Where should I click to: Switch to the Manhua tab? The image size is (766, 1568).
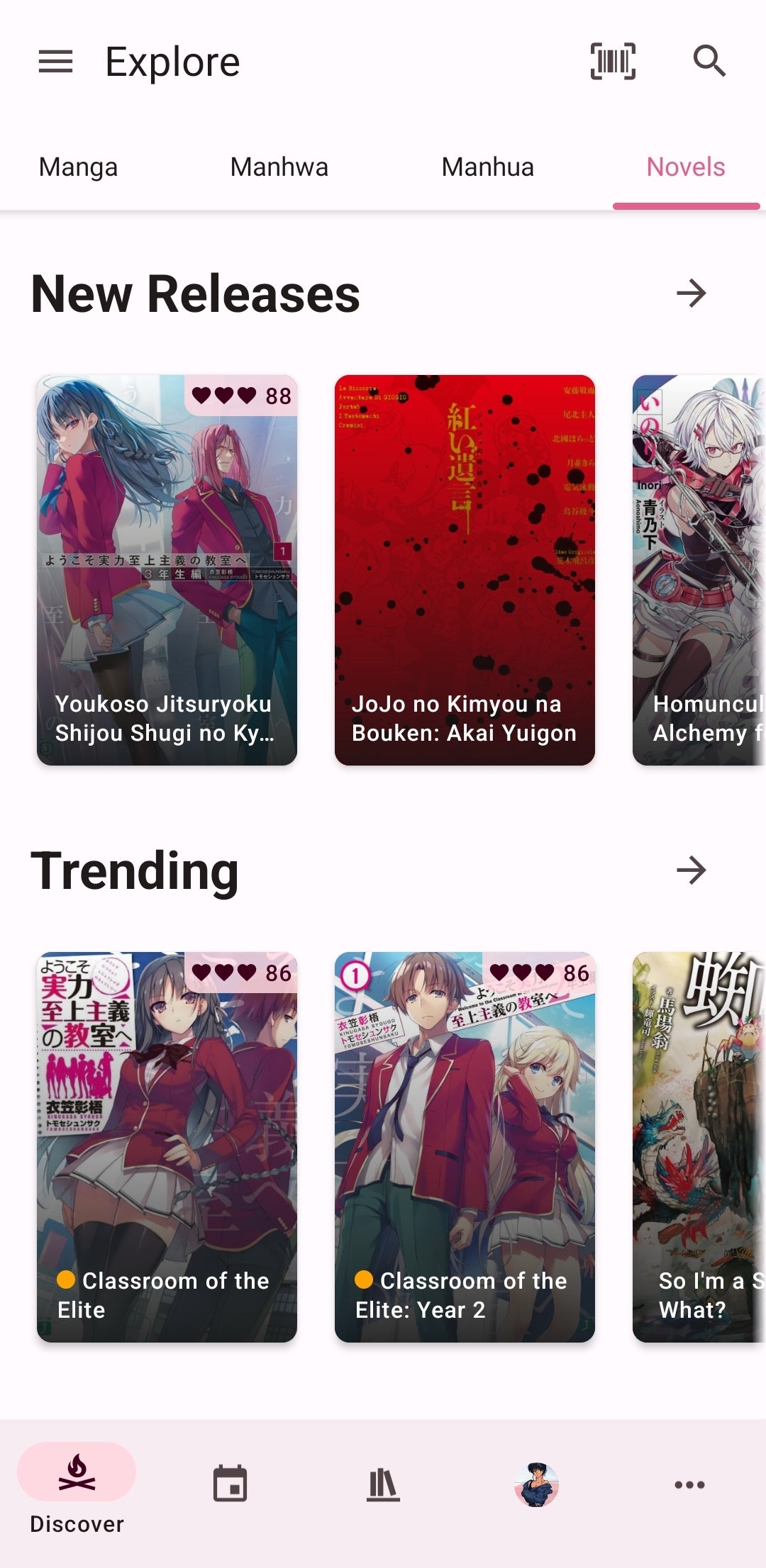coord(487,167)
